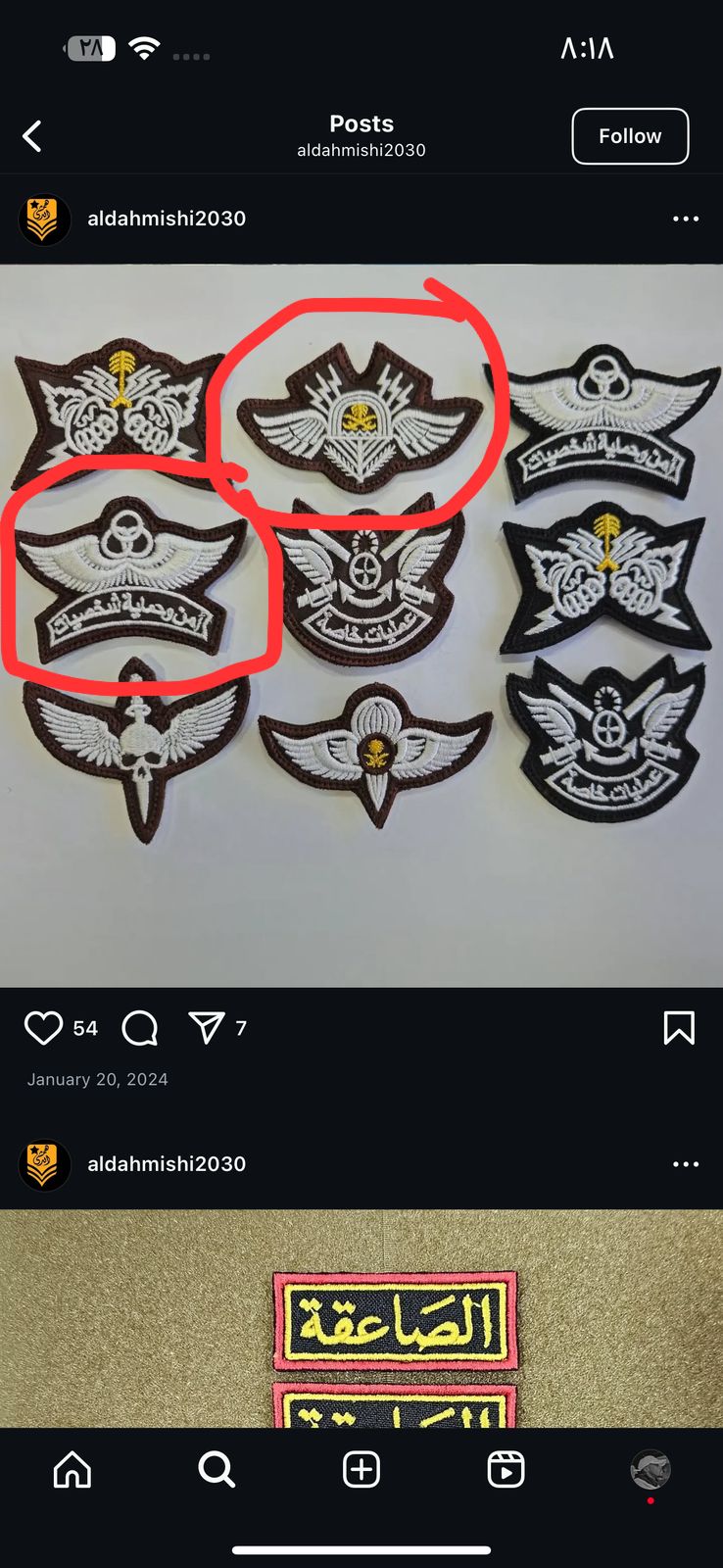Share the patches post via paper plane icon
The image size is (723, 1568).
point(207,1027)
